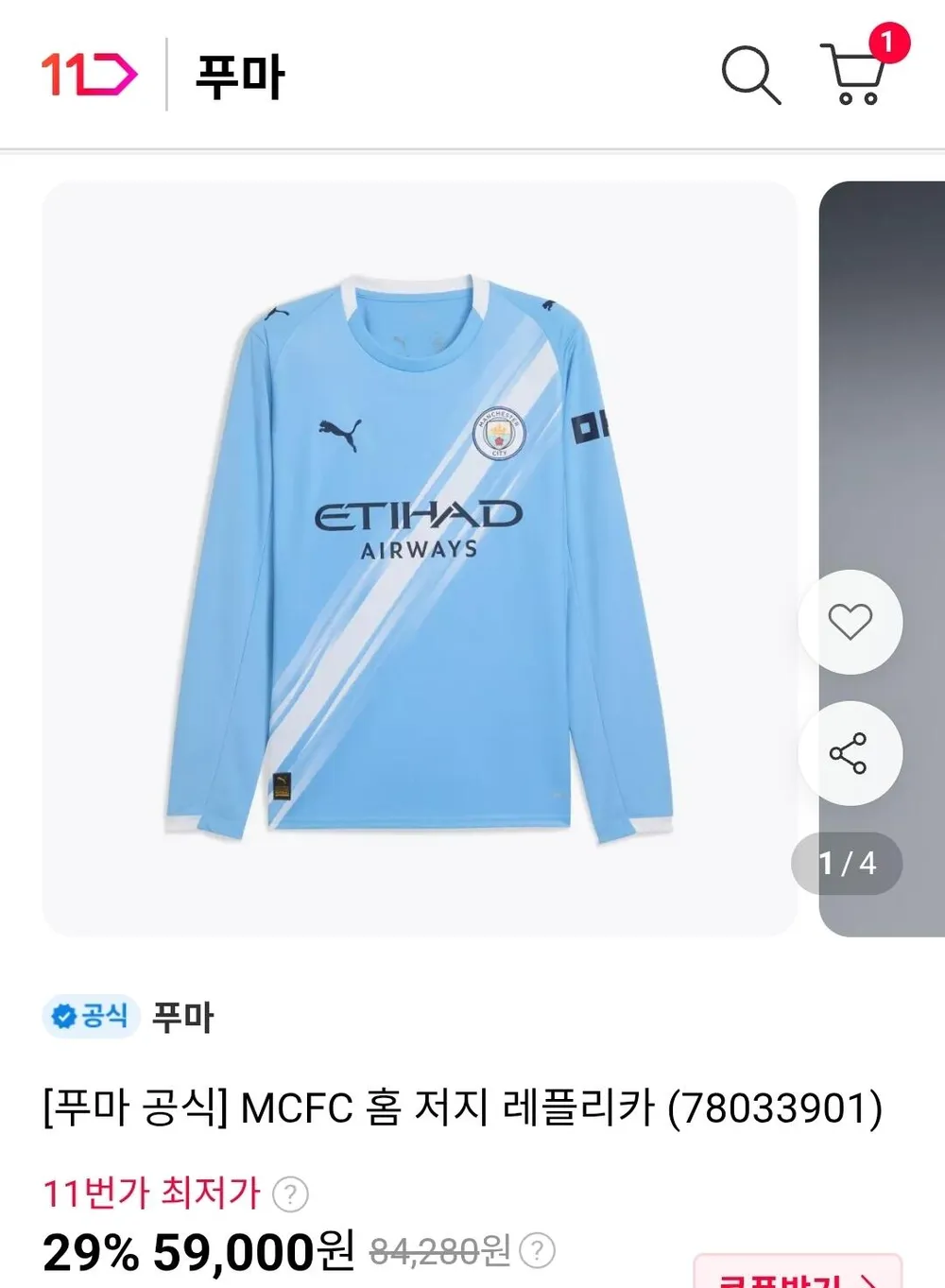Open the Manchester City jersey product image
The height and width of the screenshot is (1288, 945).
pyautogui.click(x=420, y=558)
